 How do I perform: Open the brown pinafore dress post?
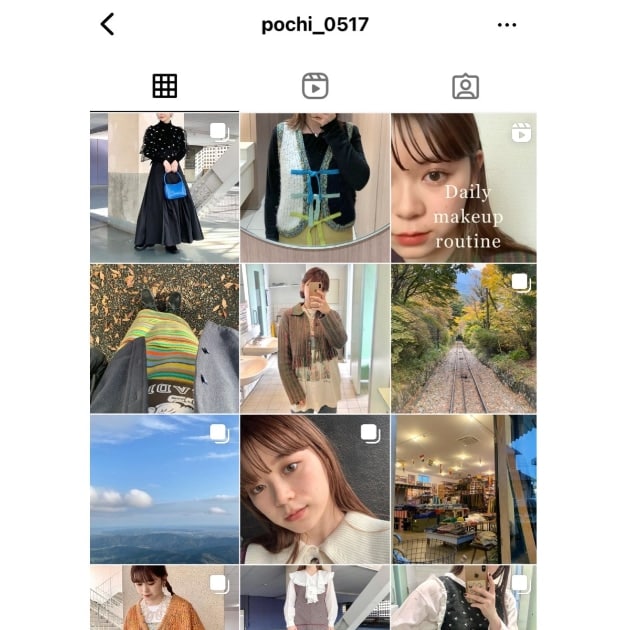[x=315, y=598]
